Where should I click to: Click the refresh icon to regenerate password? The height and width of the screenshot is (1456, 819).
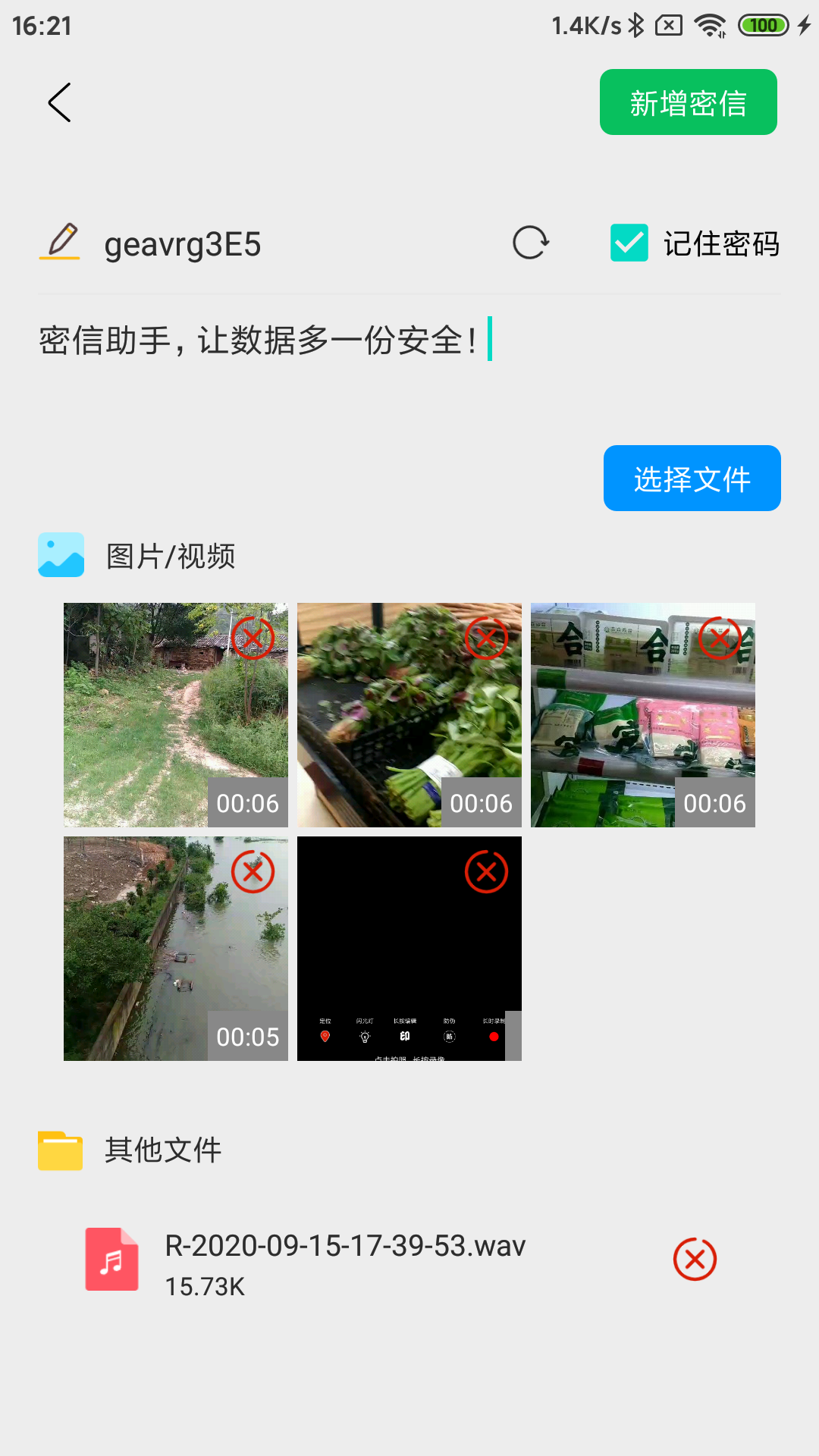[529, 243]
